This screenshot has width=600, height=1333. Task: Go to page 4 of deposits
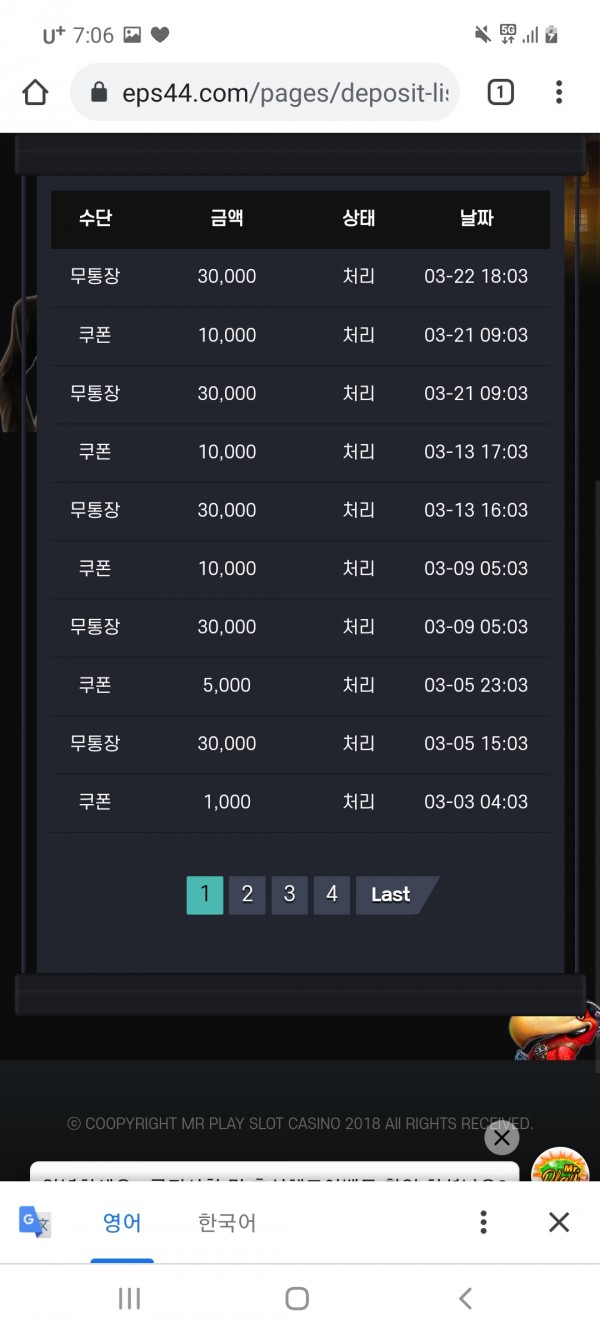pyautogui.click(x=331, y=894)
